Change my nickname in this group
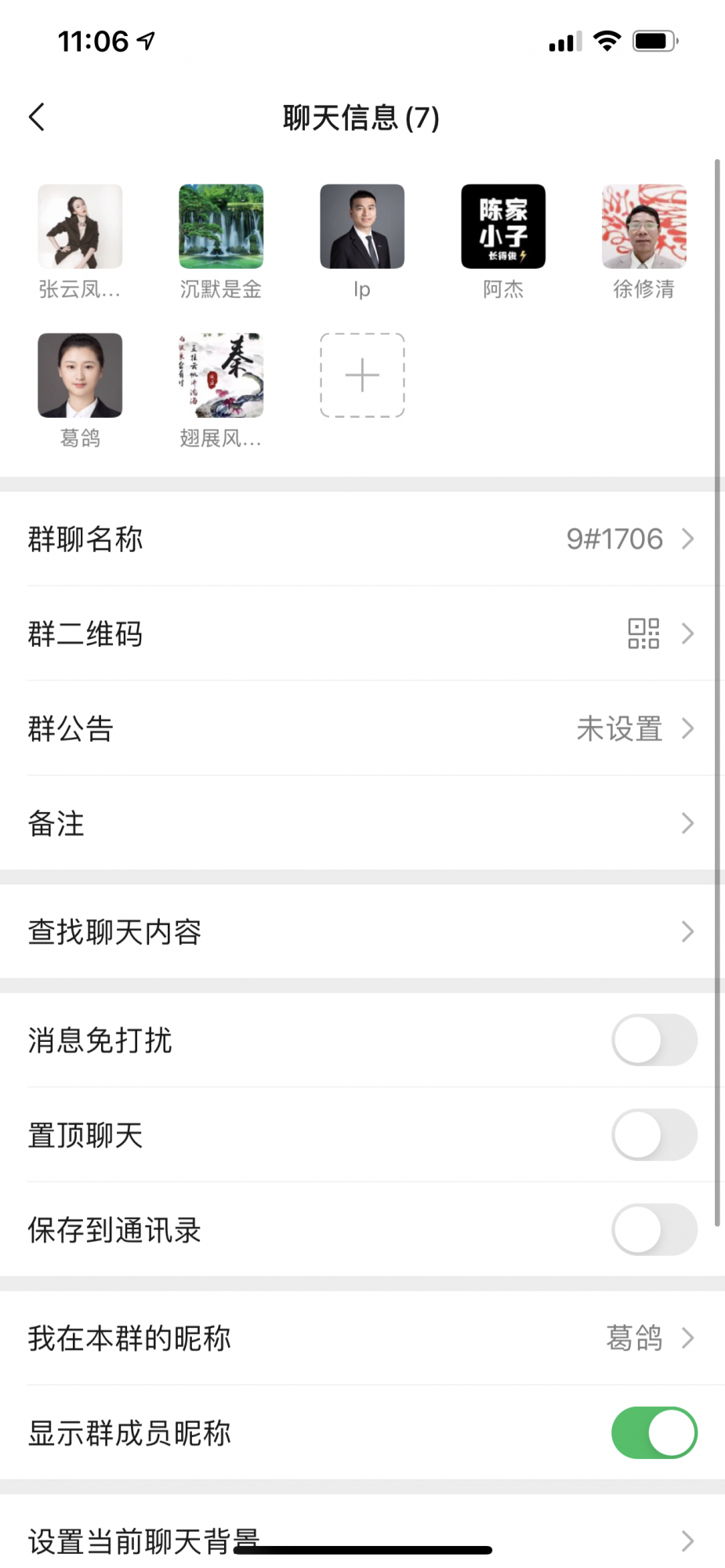 pyautogui.click(x=362, y=1338)
